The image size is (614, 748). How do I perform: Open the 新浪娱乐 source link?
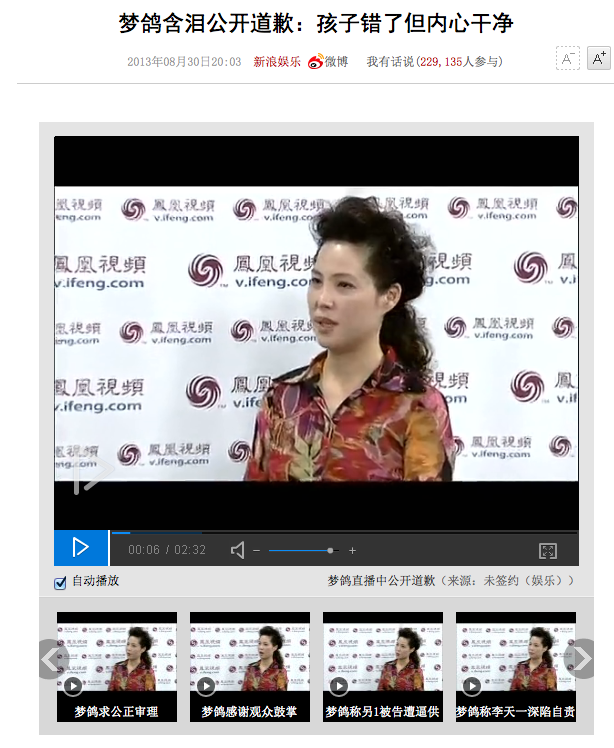tap(277, 62)
